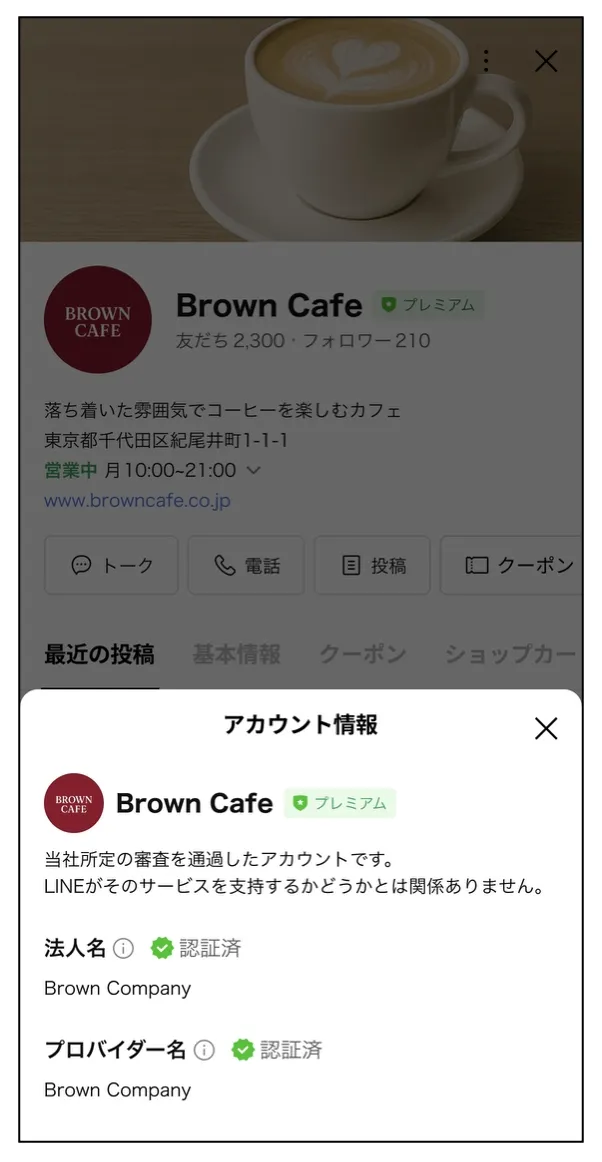
Task: Expand the 営業中 business hours
Action: [253, 470]
